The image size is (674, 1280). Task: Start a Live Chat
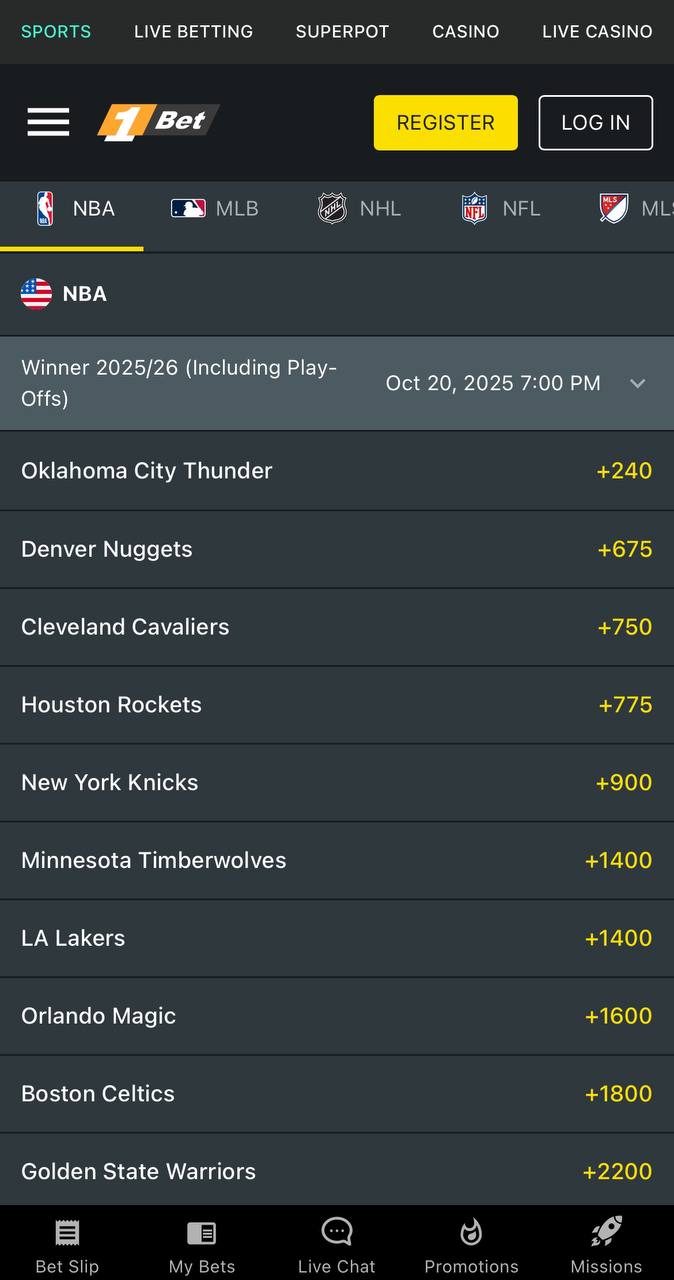[x=337, y=1246]
